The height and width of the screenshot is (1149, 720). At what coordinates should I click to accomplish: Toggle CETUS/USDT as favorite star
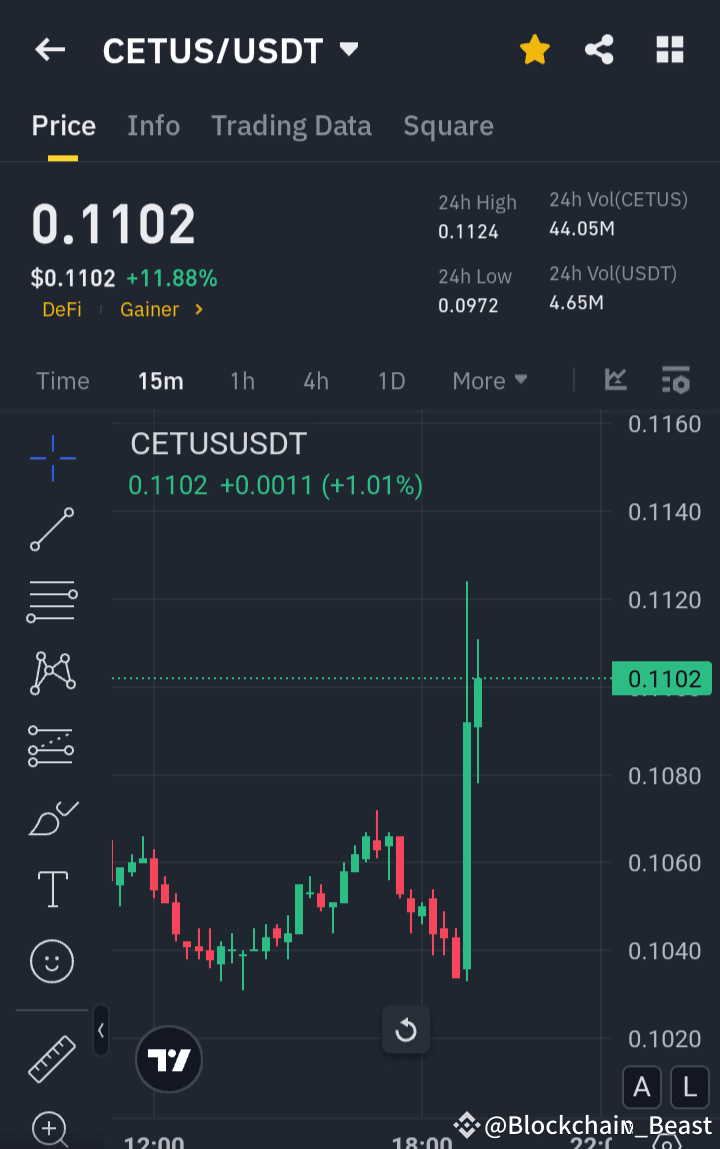pyautogui.click(x=535, y=48)
